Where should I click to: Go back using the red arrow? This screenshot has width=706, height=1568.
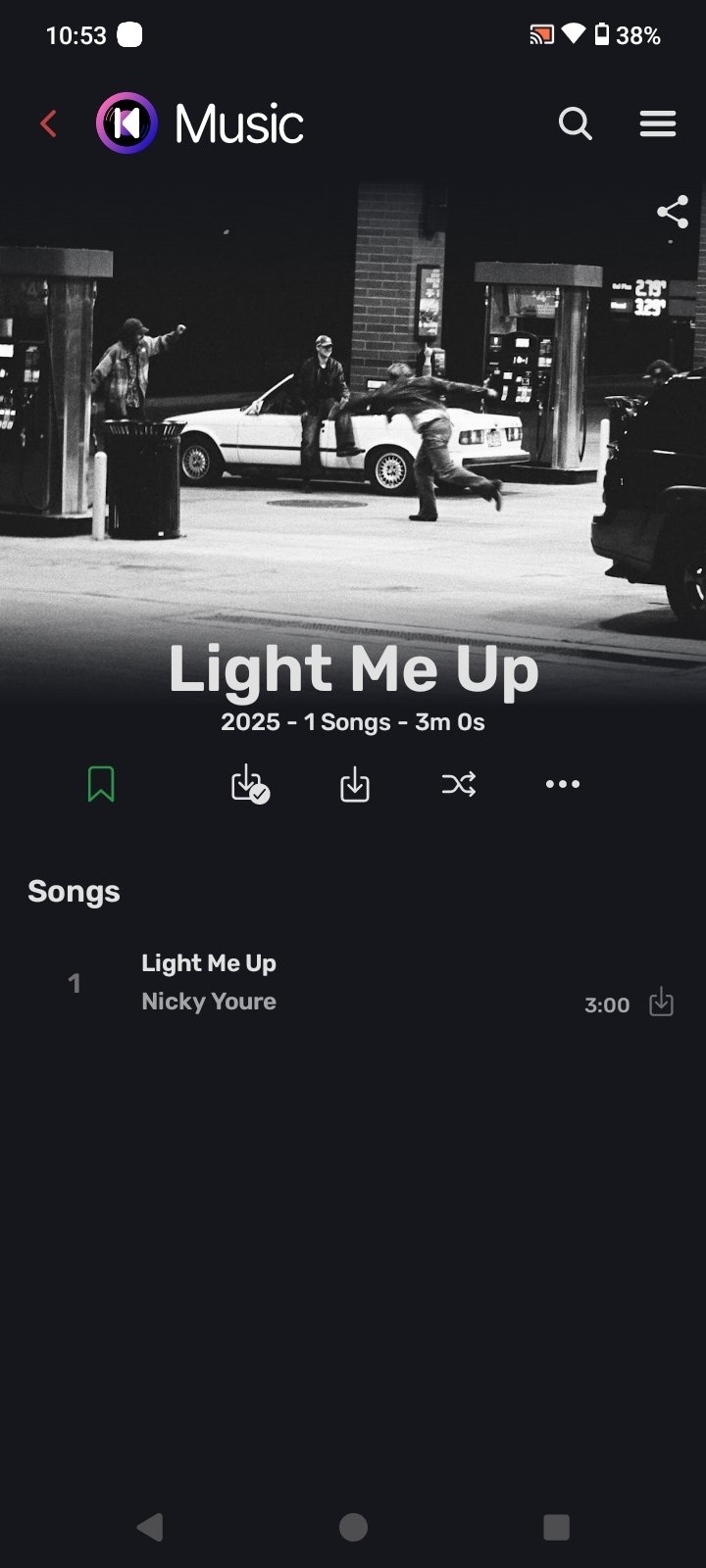(48, 124)
